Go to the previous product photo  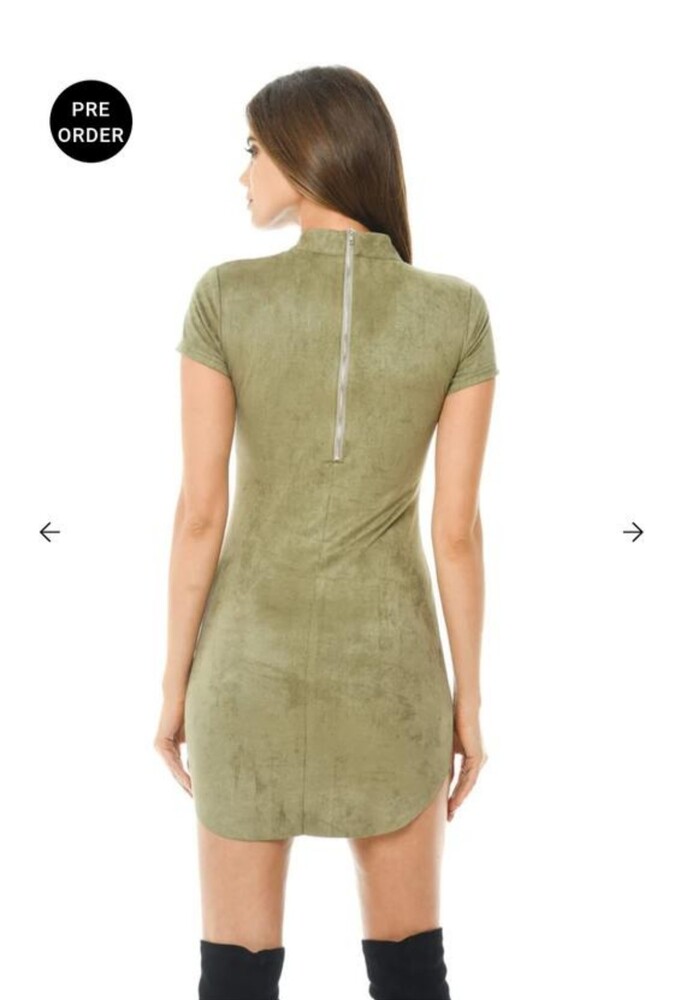49,532
